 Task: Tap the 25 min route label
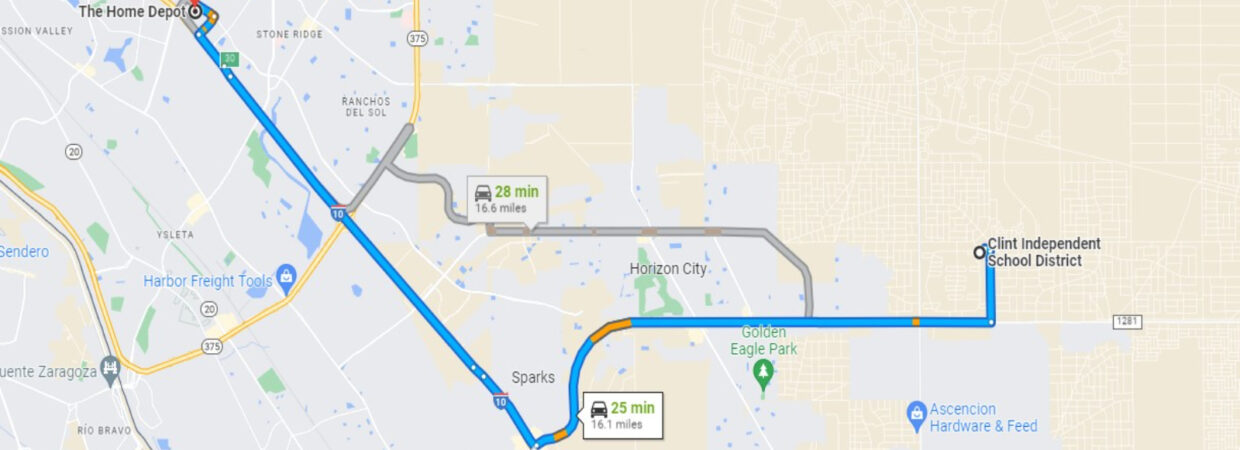pyautogui.click(x=621, y=415)
